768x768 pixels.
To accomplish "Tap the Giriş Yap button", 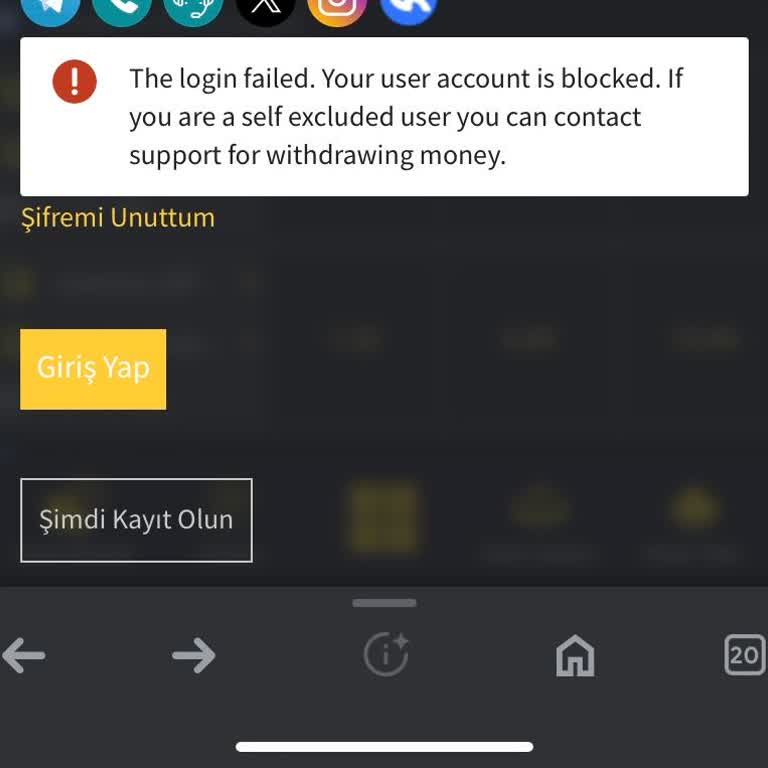I will [x=93, y=368].
